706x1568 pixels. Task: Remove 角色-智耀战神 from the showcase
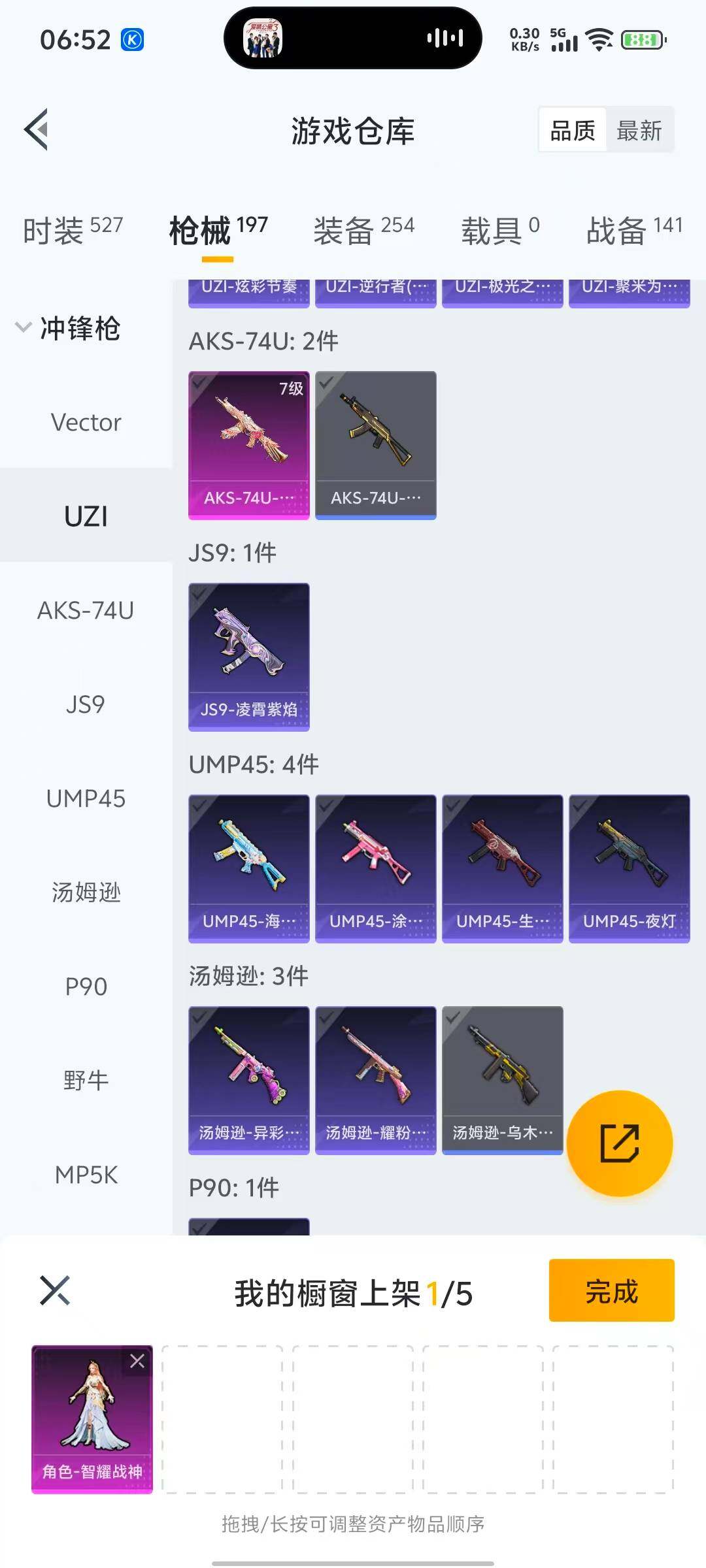click(x=137, y=1361)
